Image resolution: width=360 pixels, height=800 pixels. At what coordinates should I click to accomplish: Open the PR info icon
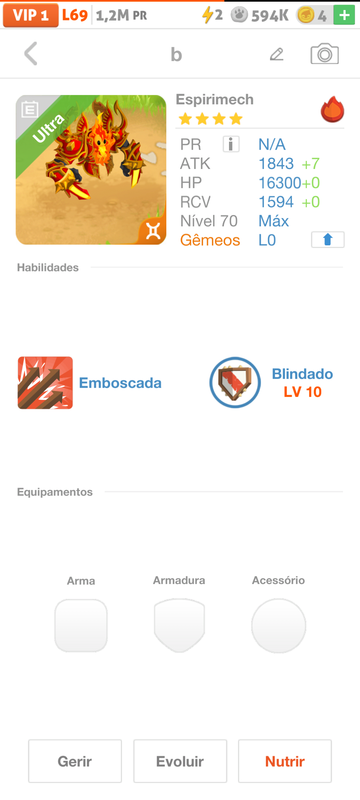pyautogui.click(x=231, y=144)
